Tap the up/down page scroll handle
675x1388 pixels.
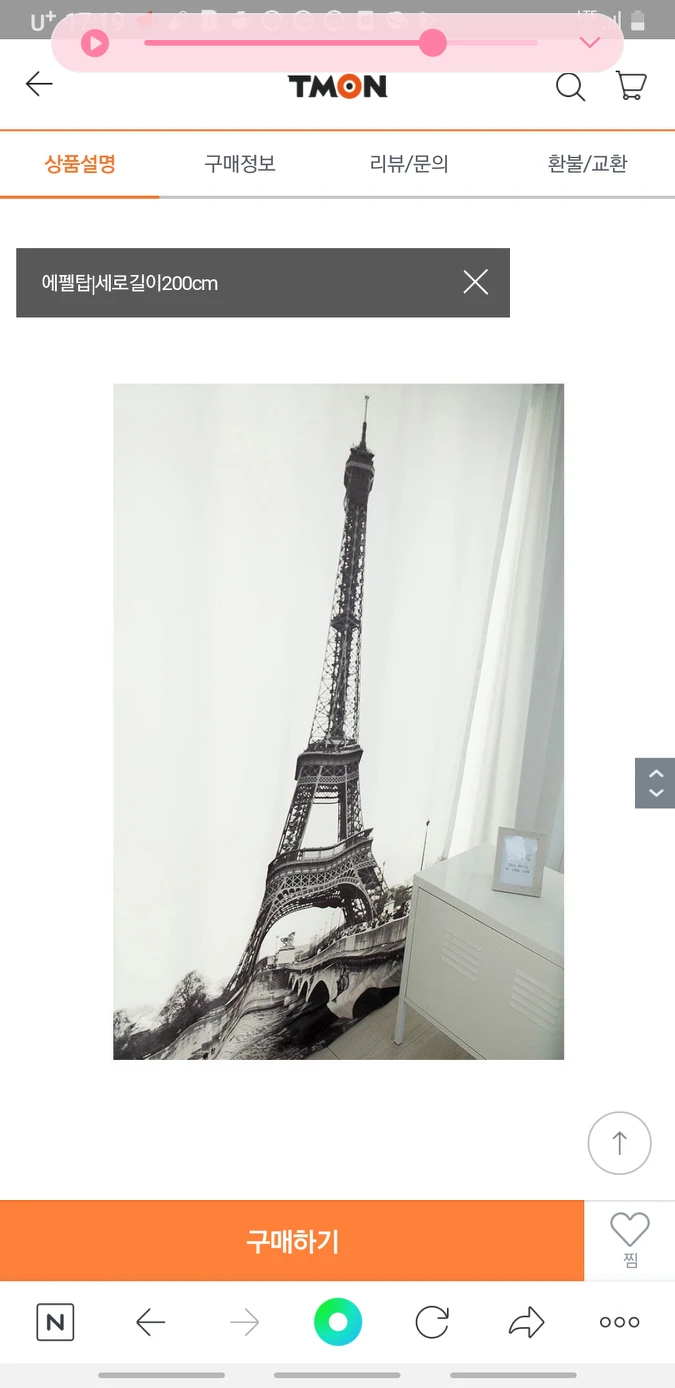(655, 783)
